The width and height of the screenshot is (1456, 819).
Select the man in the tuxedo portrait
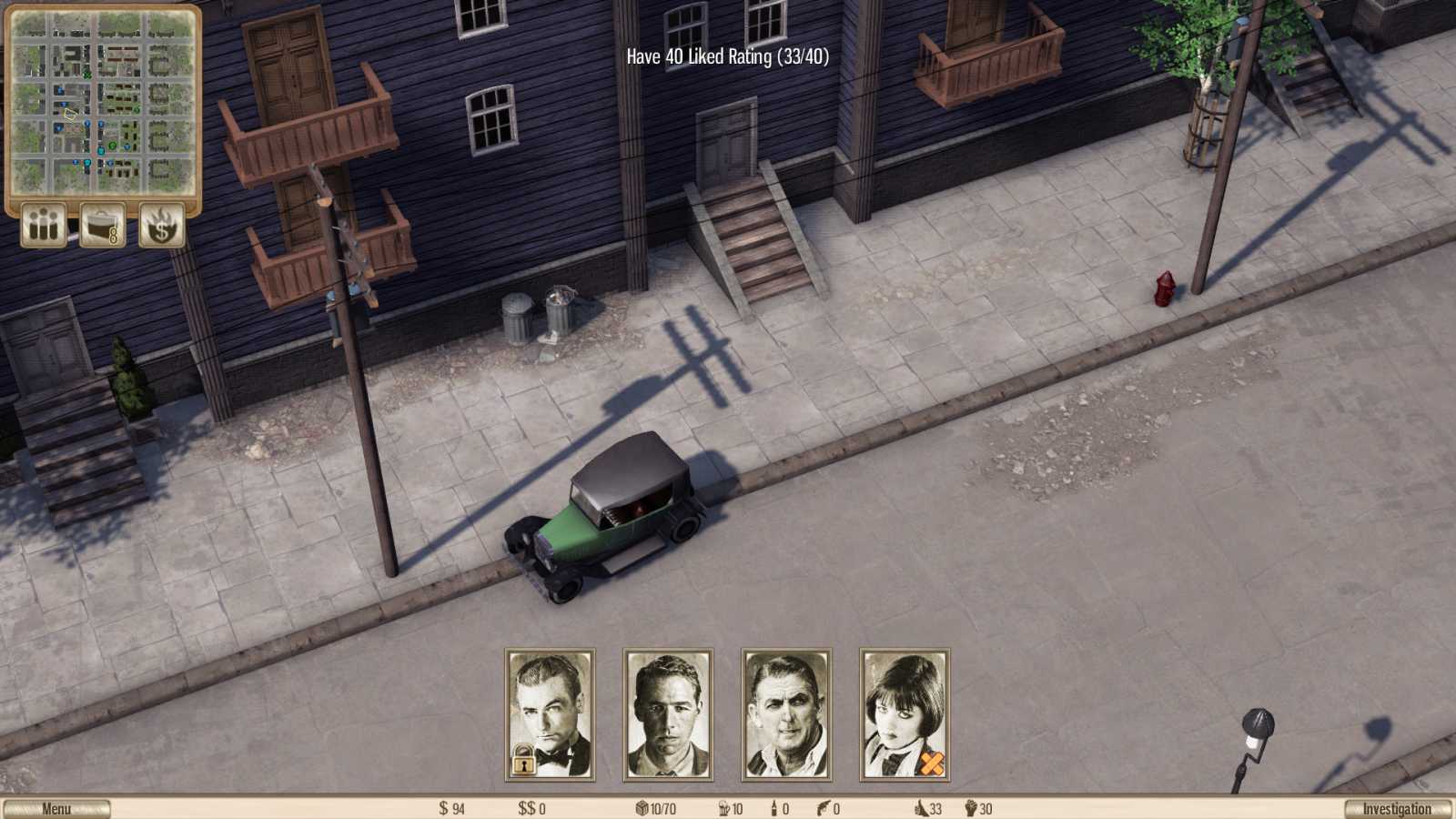point(550,714)
